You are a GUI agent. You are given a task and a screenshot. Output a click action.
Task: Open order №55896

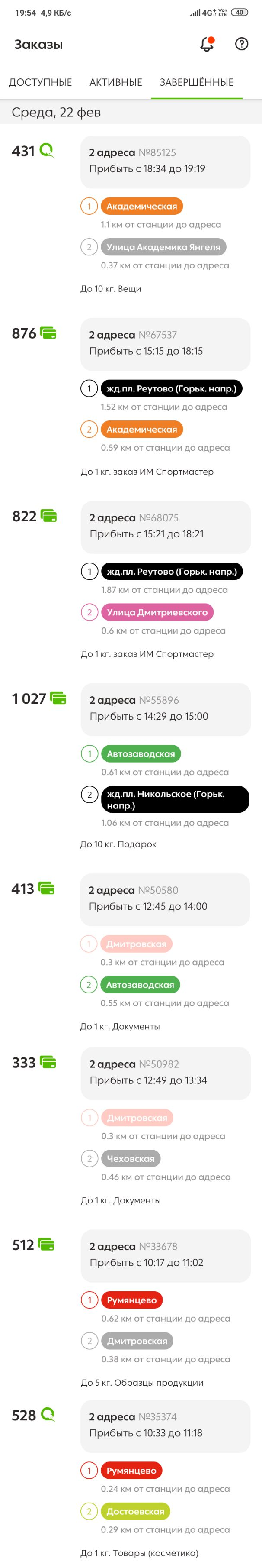165,708
